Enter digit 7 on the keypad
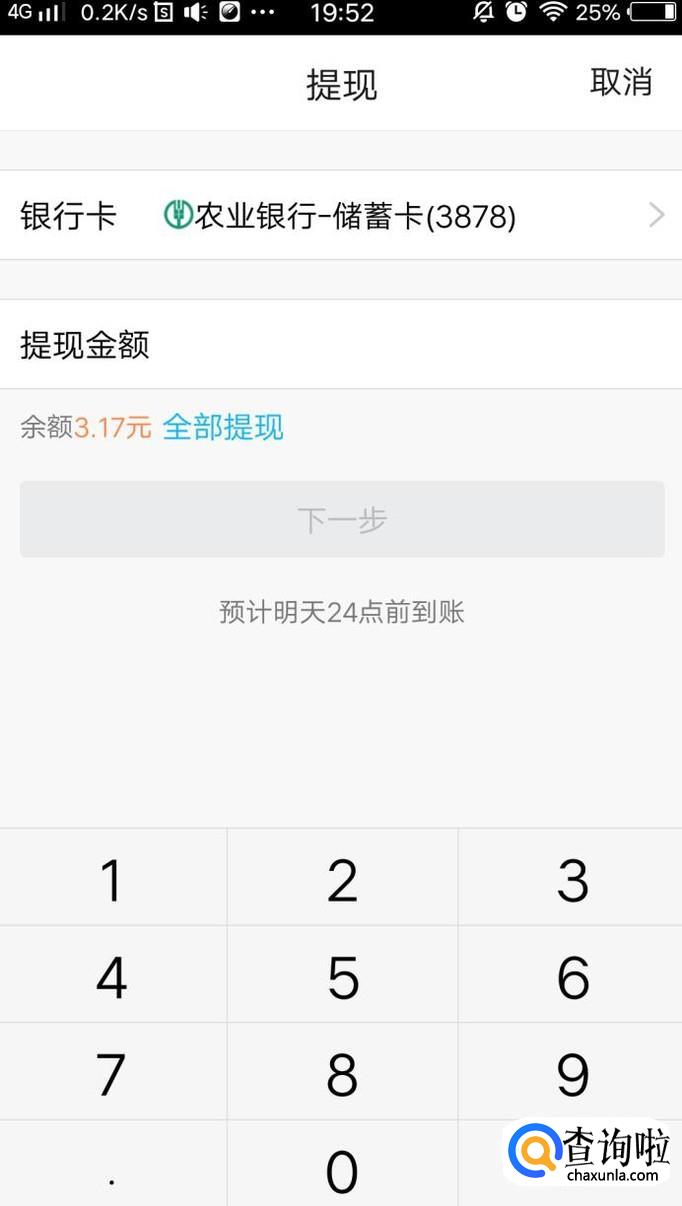Screen dimensions: 682x1206 (x=112, y=1073)
